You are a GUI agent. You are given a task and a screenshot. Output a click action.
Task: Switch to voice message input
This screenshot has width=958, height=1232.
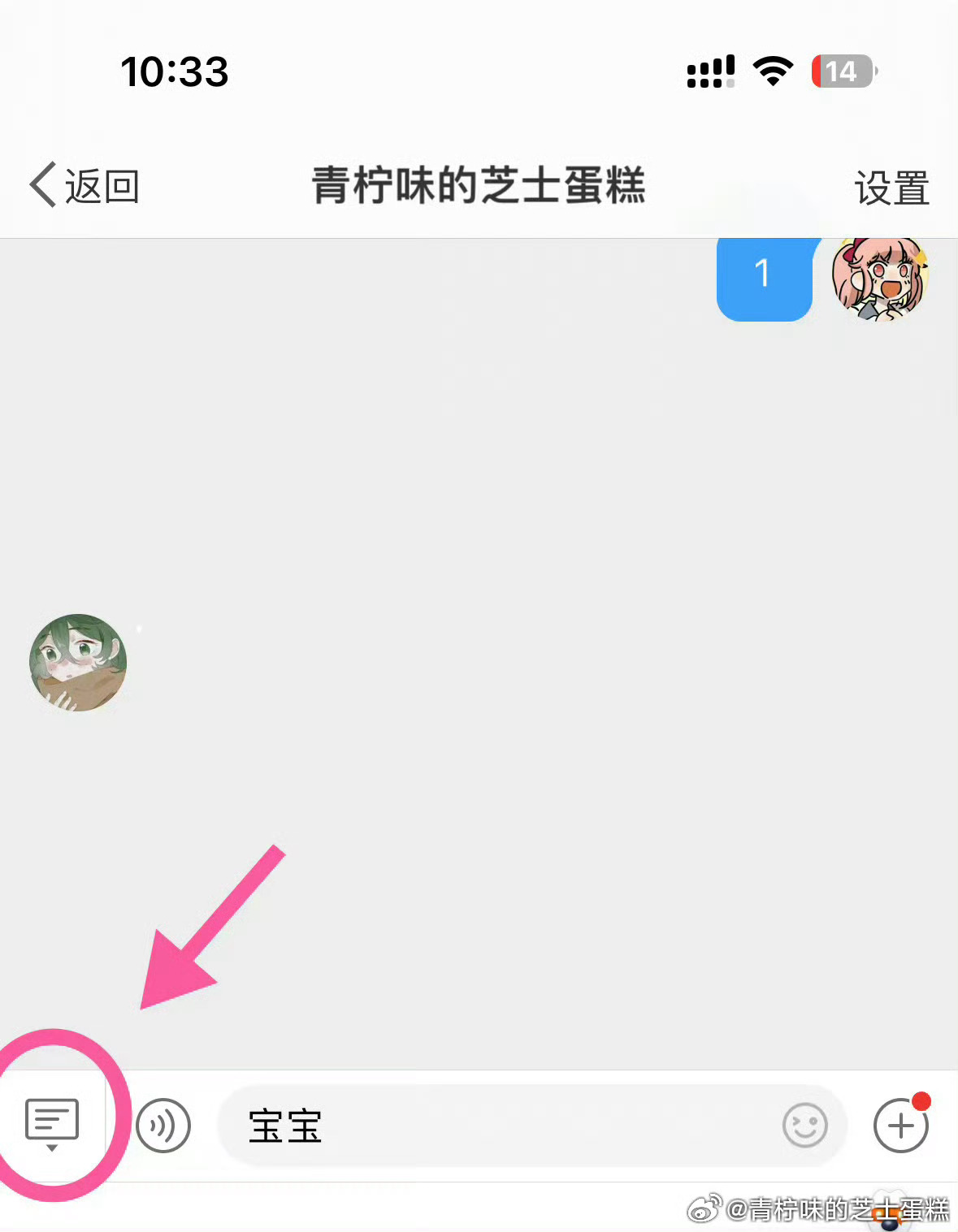coord(163,1126)
